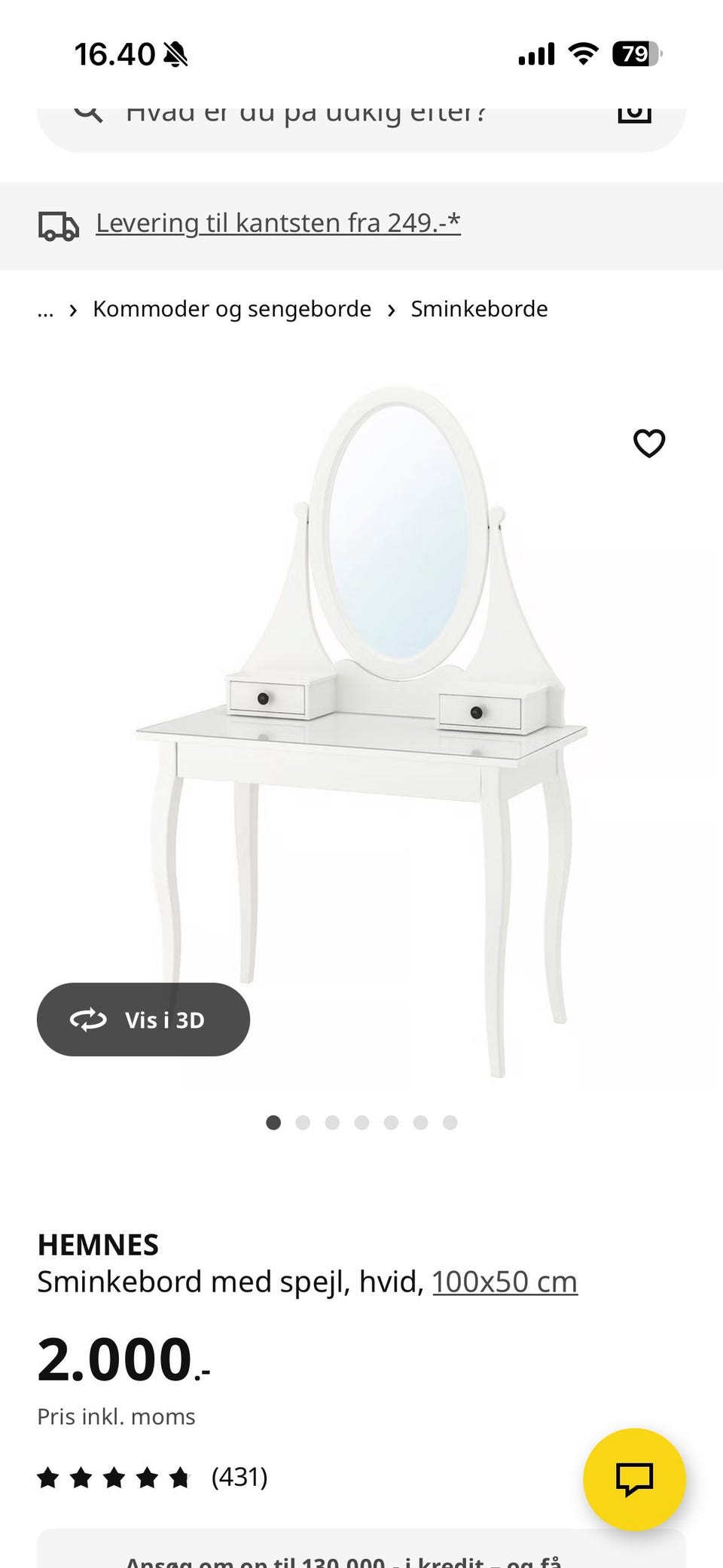723x1568 pixels.
Task: Start a chat with the yellow button
Action: click(x=634, y=1479)
